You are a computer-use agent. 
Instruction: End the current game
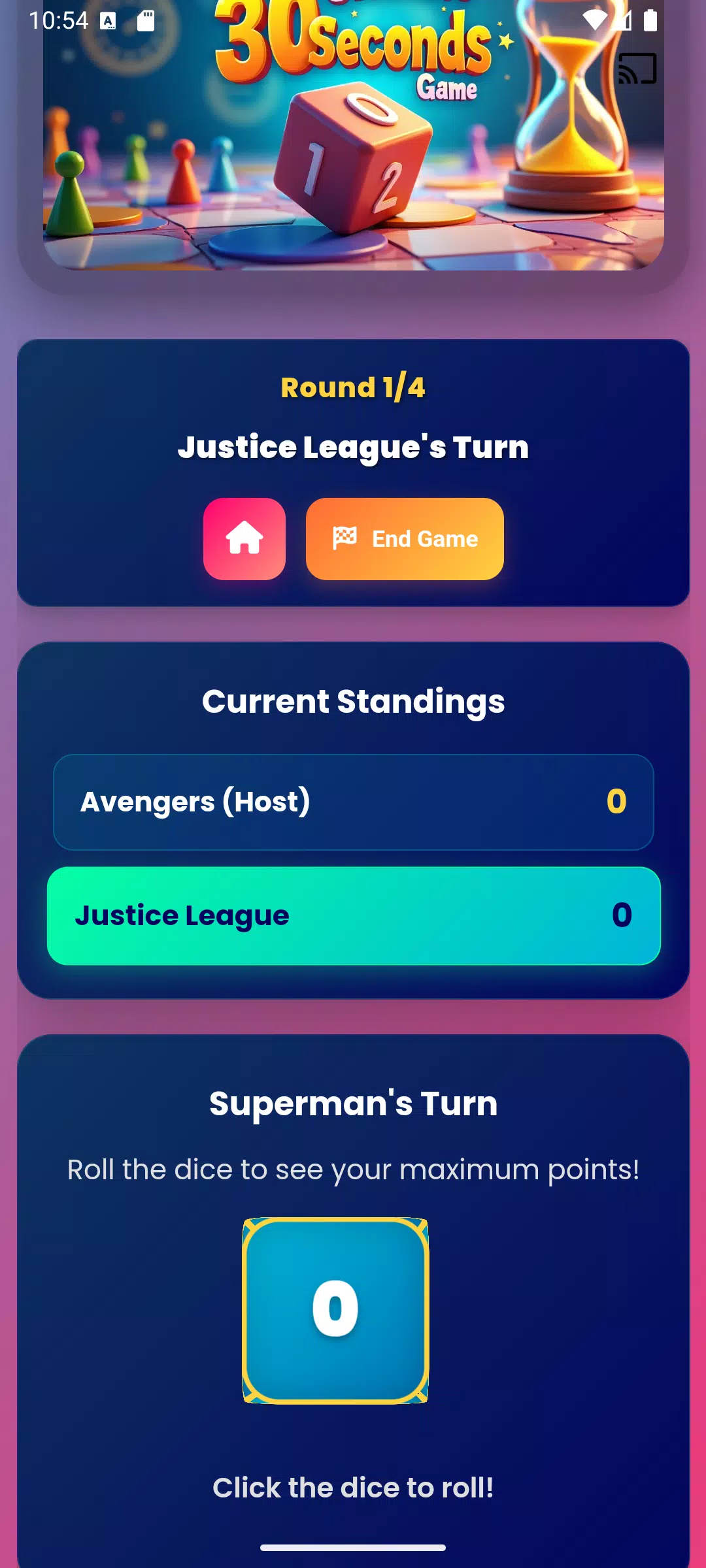(x=405, y=539)
